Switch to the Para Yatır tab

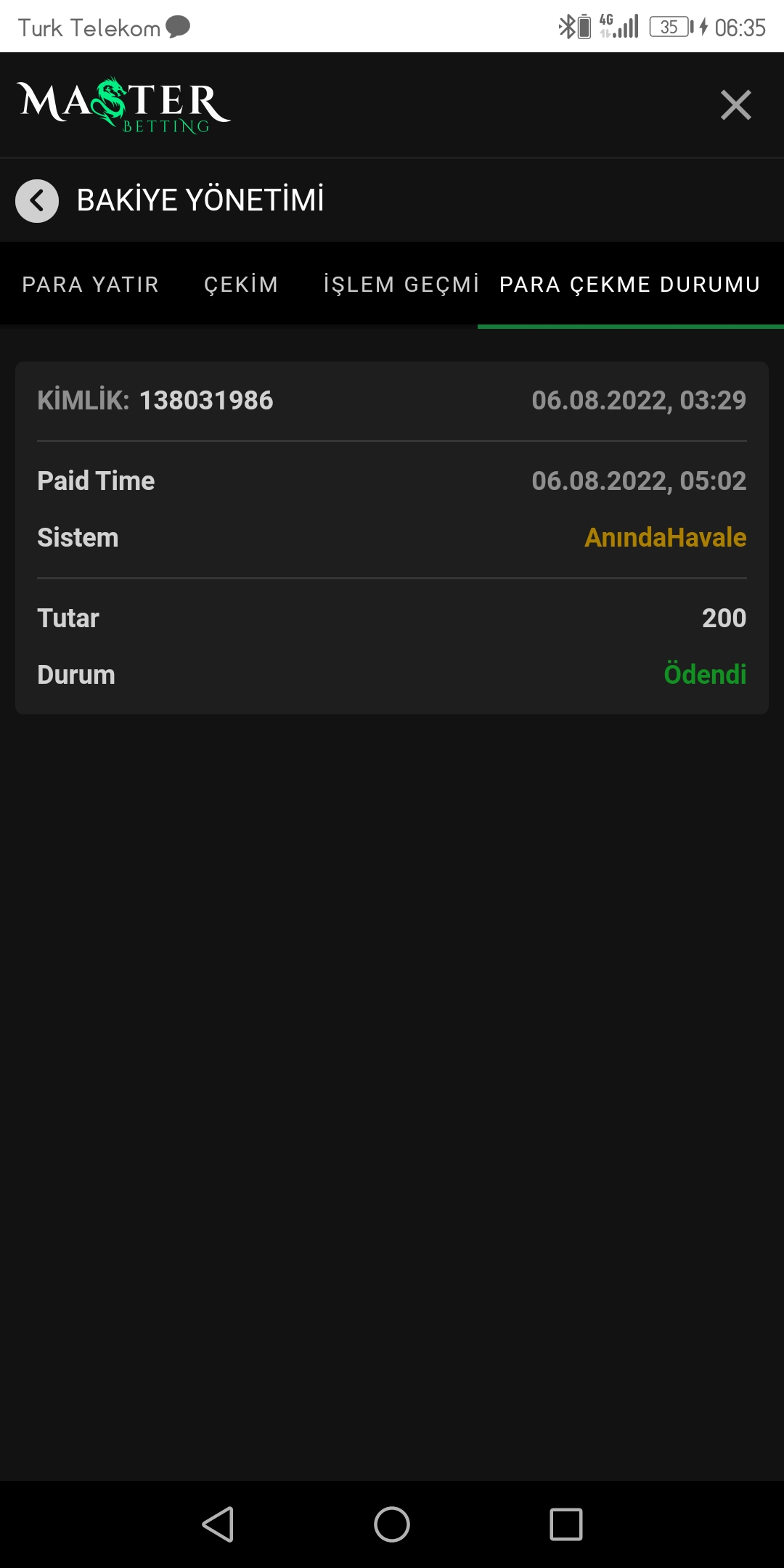91,285
